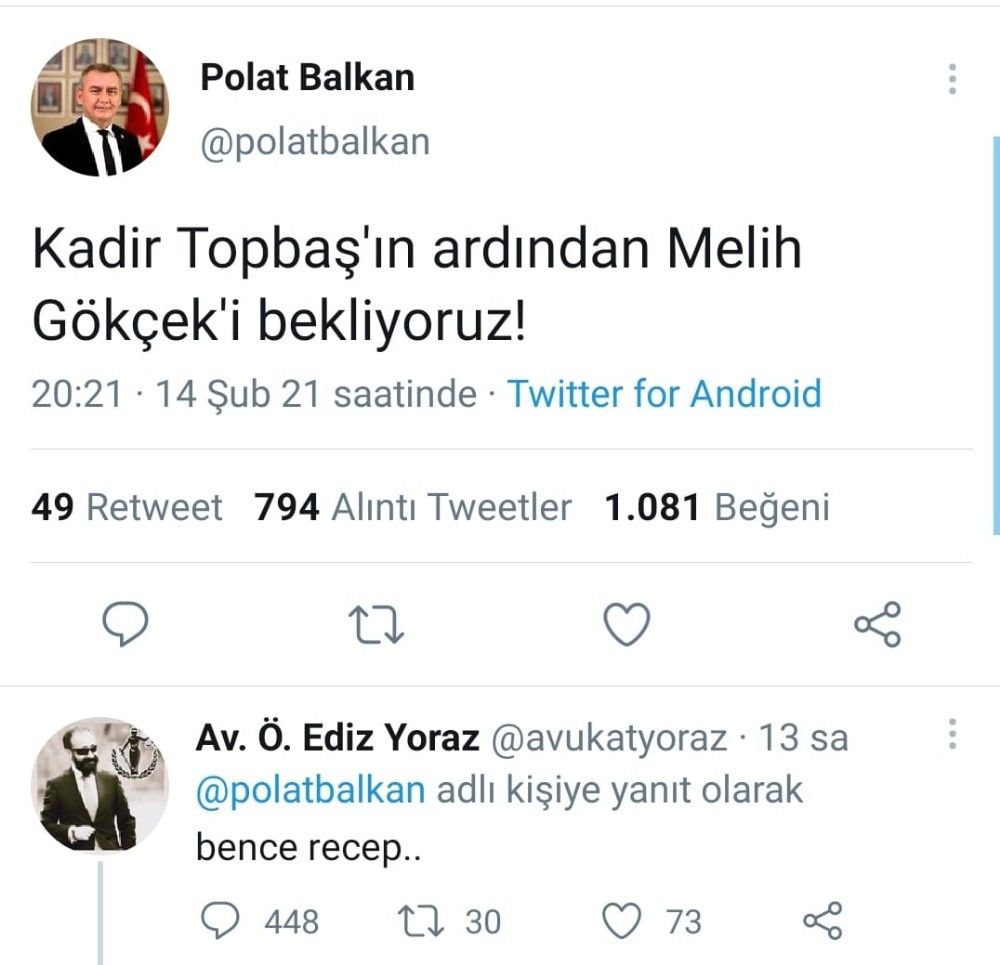
Task: View the 49 Retweets list
Action: pos(126,508)
